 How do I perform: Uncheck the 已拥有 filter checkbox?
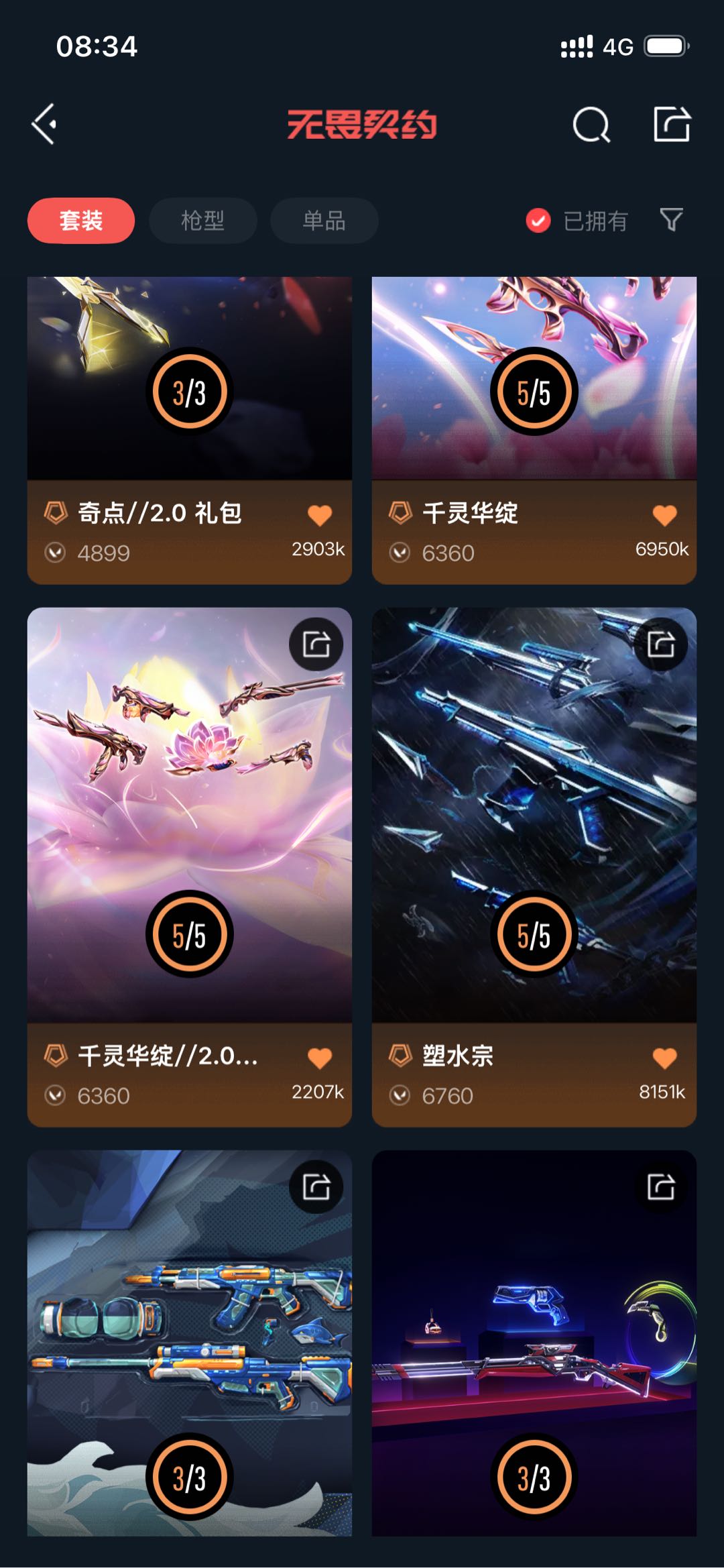click(x=538, y=221)
